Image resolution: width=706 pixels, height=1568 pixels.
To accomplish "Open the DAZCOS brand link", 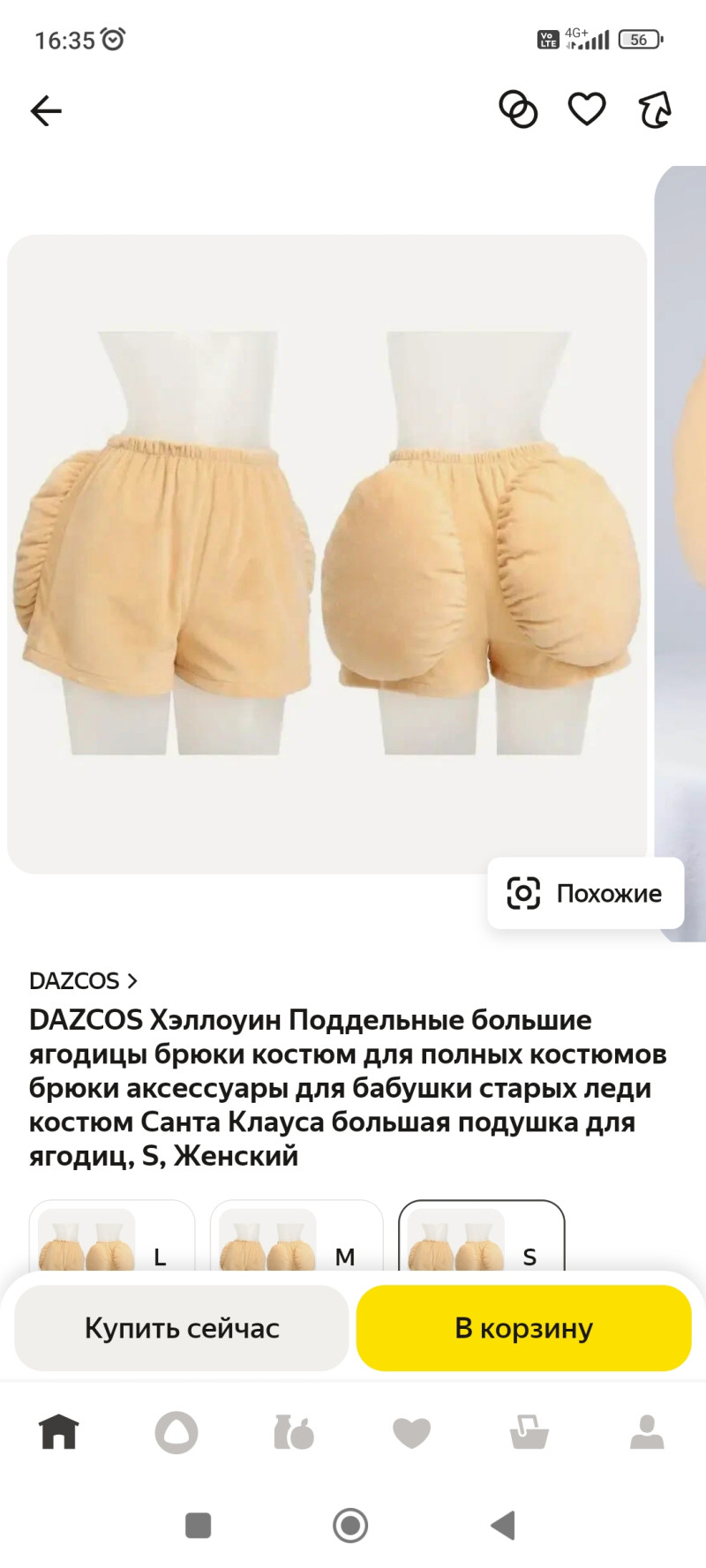I will 83,980.
